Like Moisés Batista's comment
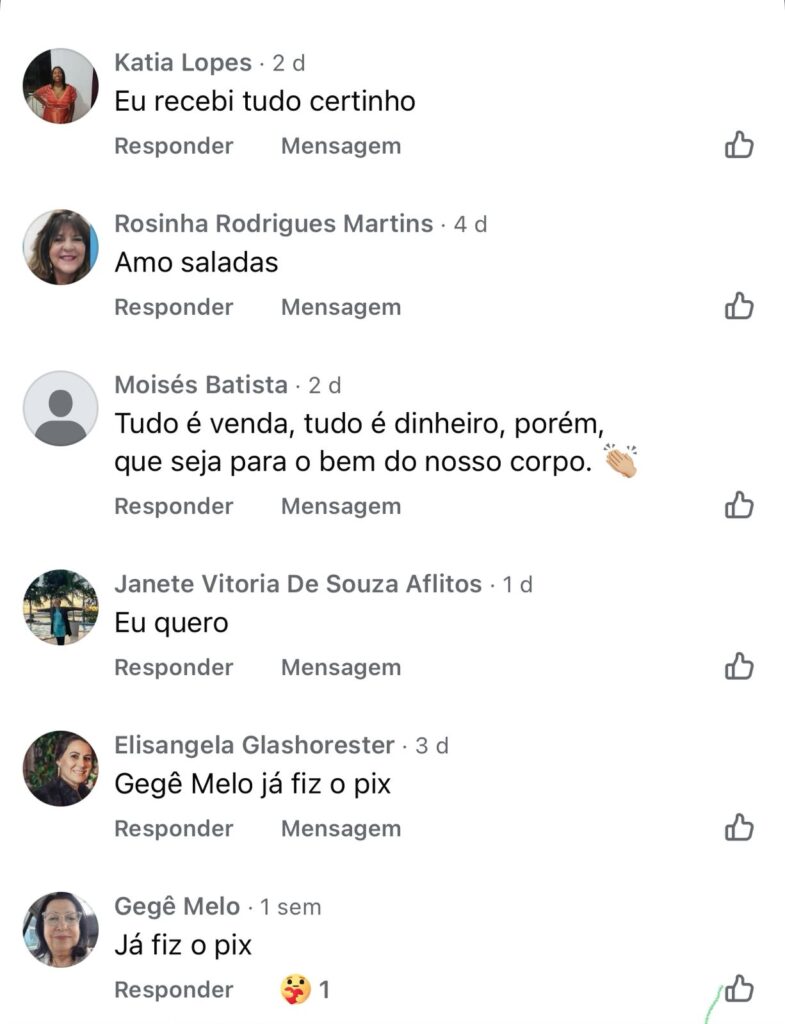The width and height of the screenshot is (785, 1024). [x=739, y=505]
